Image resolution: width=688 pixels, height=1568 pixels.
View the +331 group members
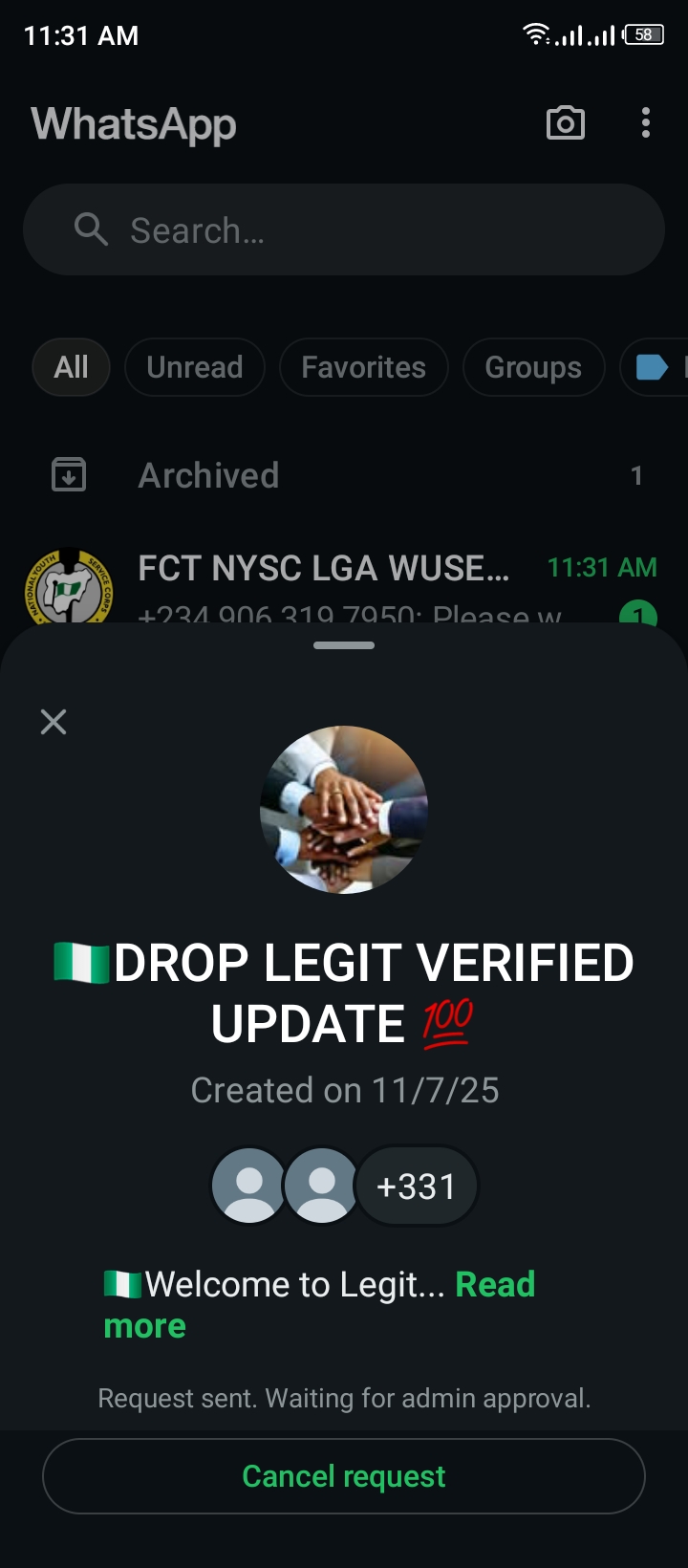(417, 1187)
